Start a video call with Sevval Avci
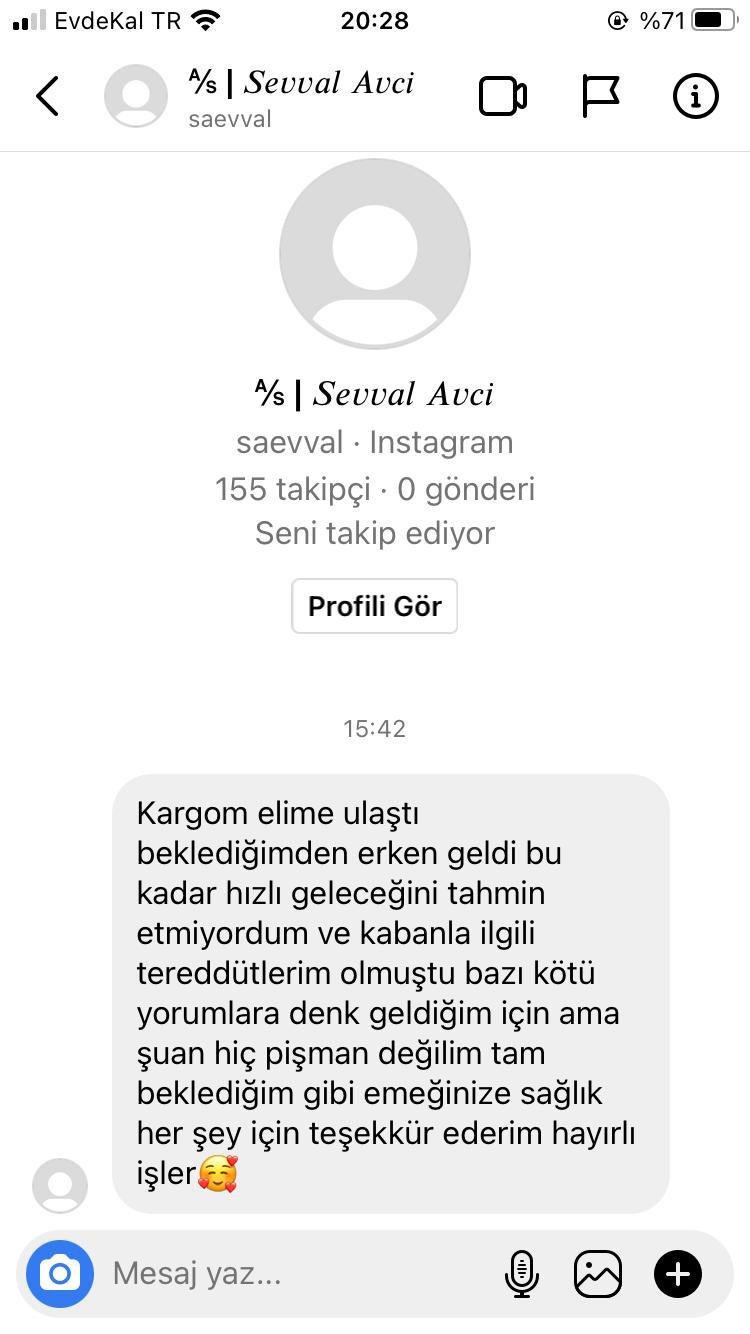Viewport: 750px width, 1334px height. (x=502, y=97)
